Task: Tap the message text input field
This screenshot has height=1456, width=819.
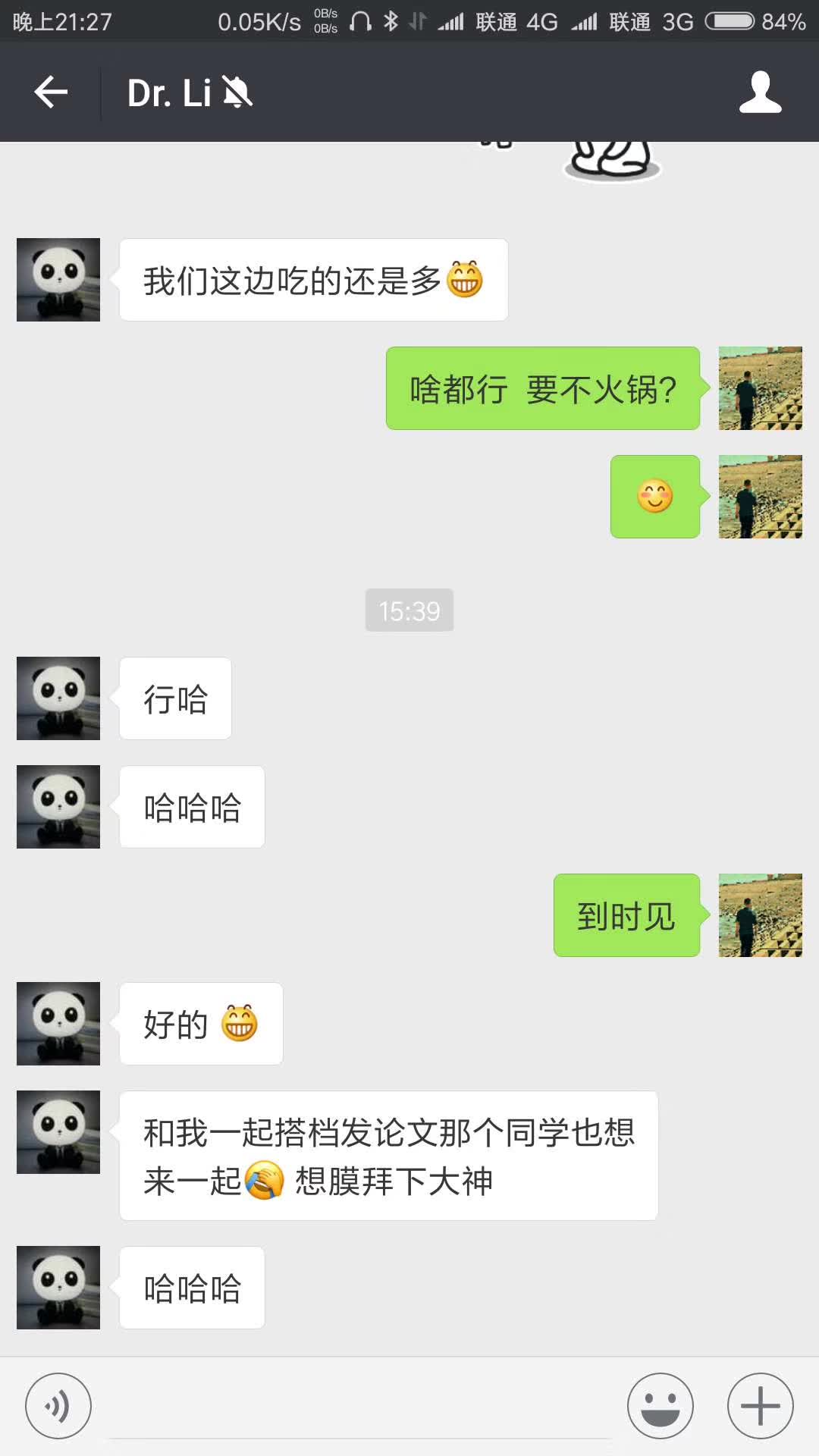Action: (360, 1409)
